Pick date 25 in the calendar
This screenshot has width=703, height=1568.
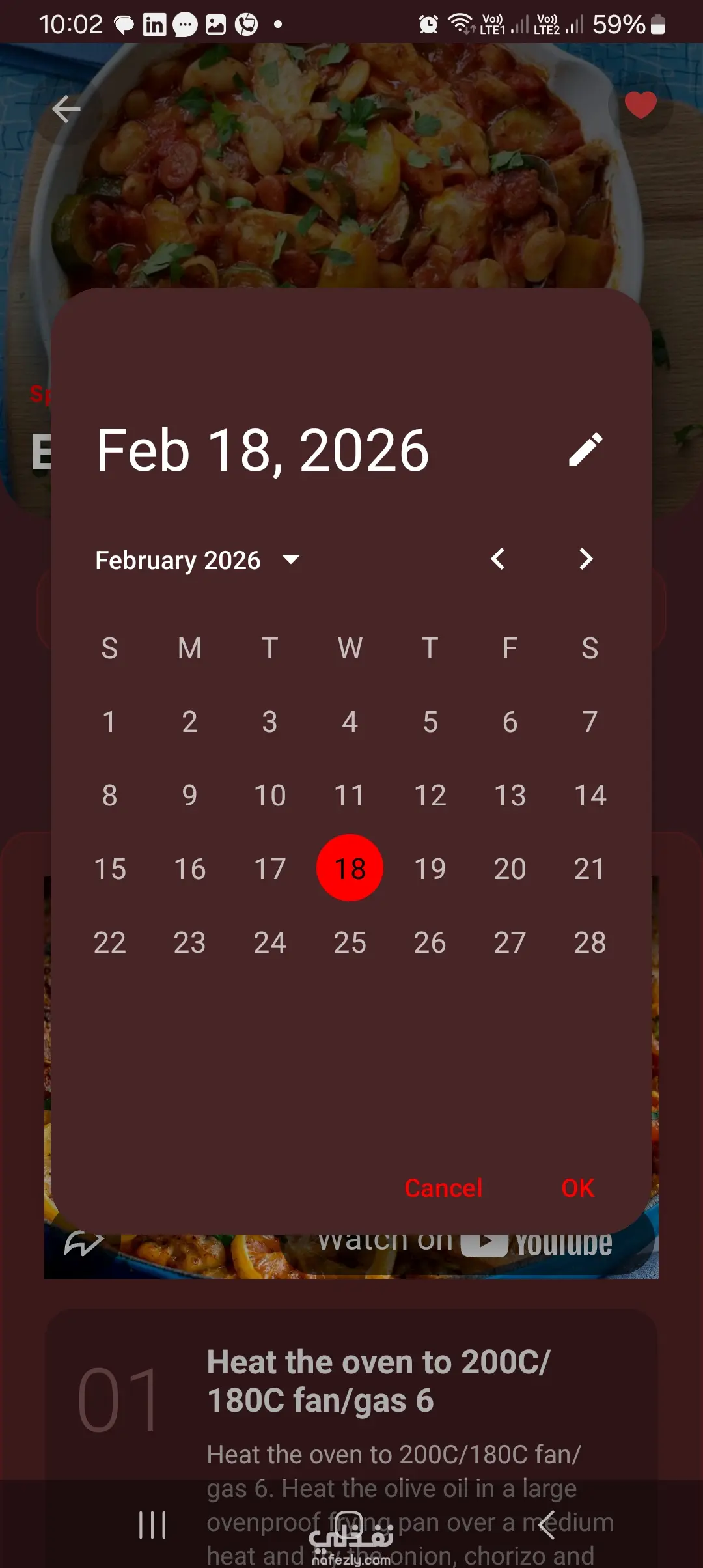tap(350, 942)
